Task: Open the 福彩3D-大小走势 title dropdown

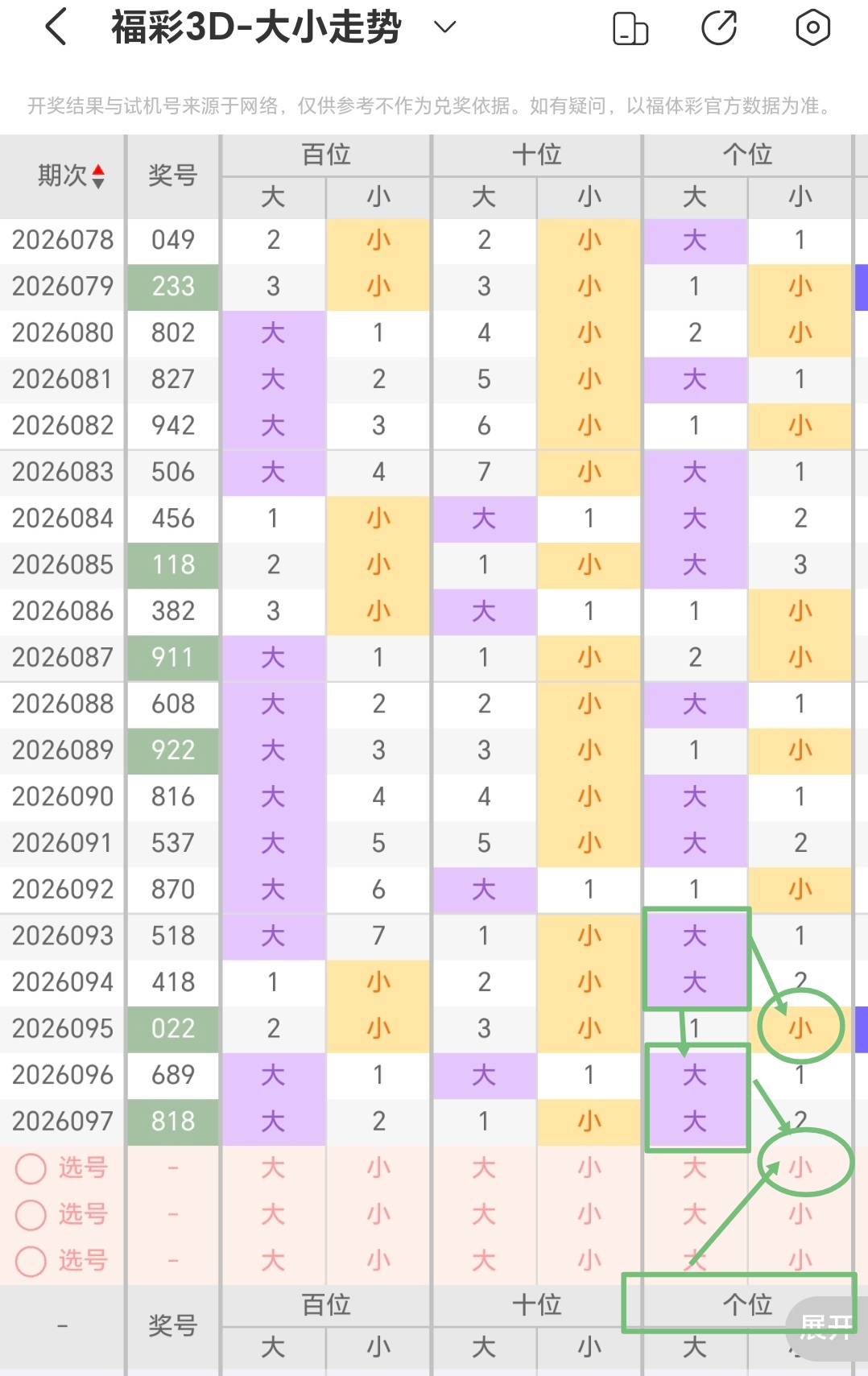Action: [444, 27]
